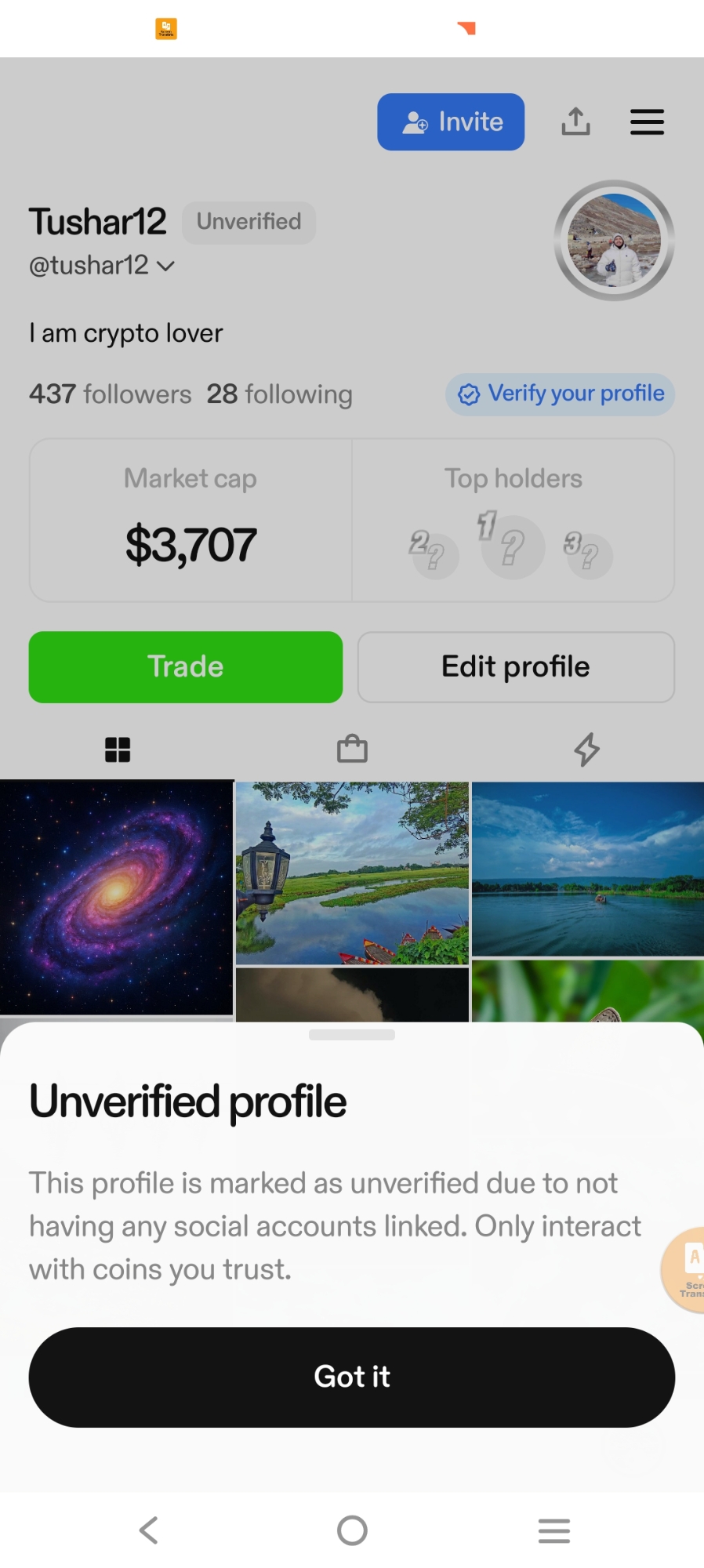Tap the bottom sheet drag handle

point(351,1035)
